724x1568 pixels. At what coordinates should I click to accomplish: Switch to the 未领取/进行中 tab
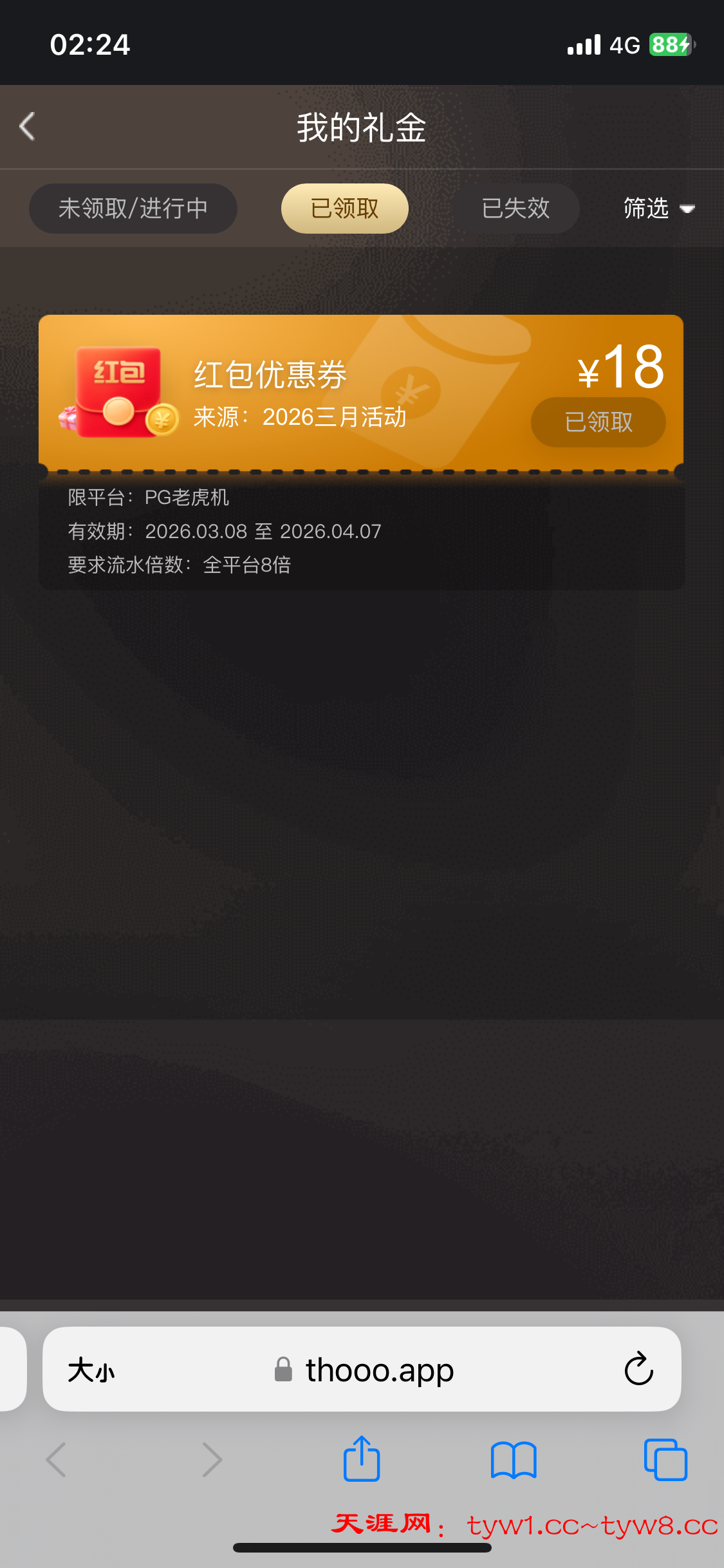pos(133,209)
